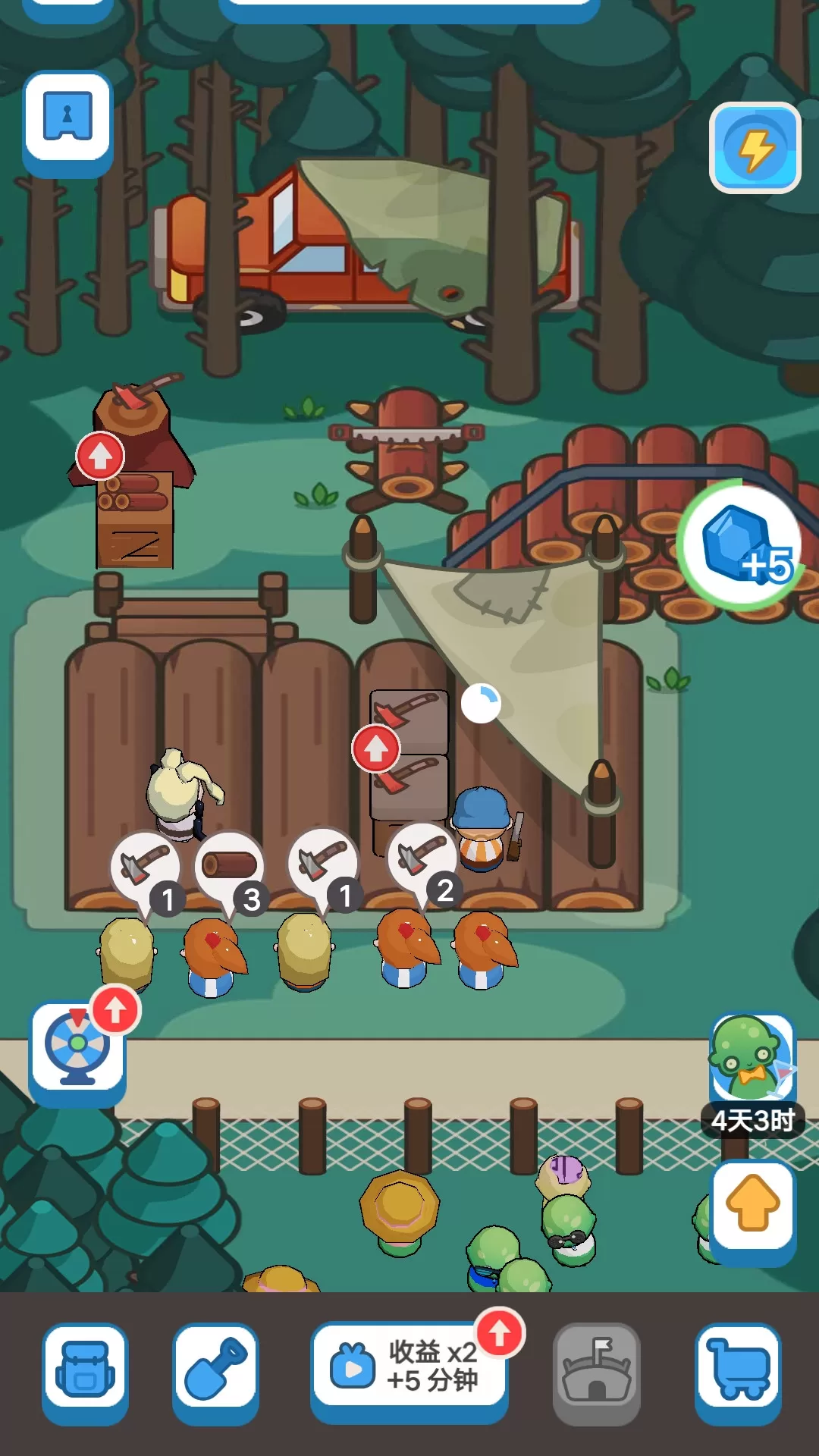This screenshot has width=819, height=1456.
Task: Watch video for 收益 x2 +5 分钟
Action: [x=409, y=1368]
